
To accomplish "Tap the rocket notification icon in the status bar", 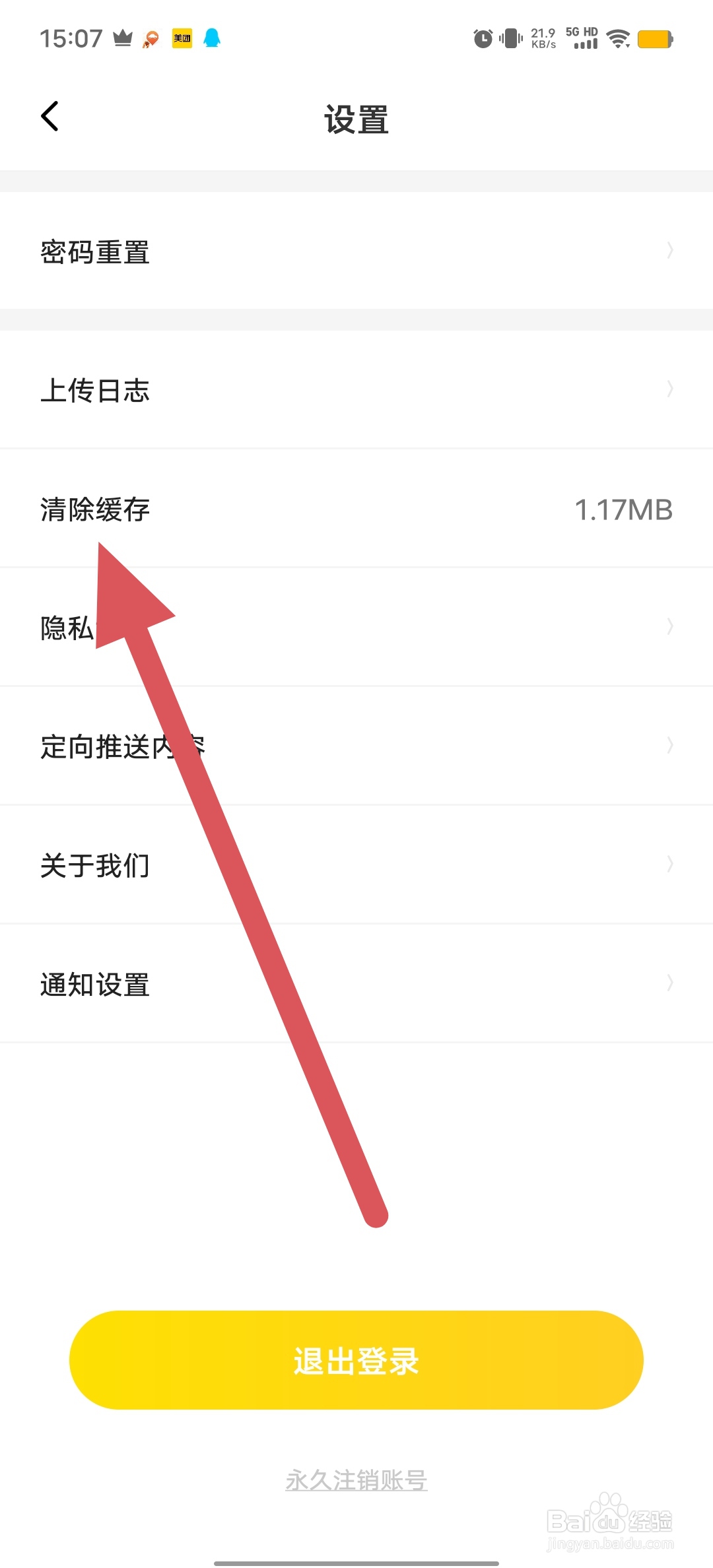I will coord(151,38).
